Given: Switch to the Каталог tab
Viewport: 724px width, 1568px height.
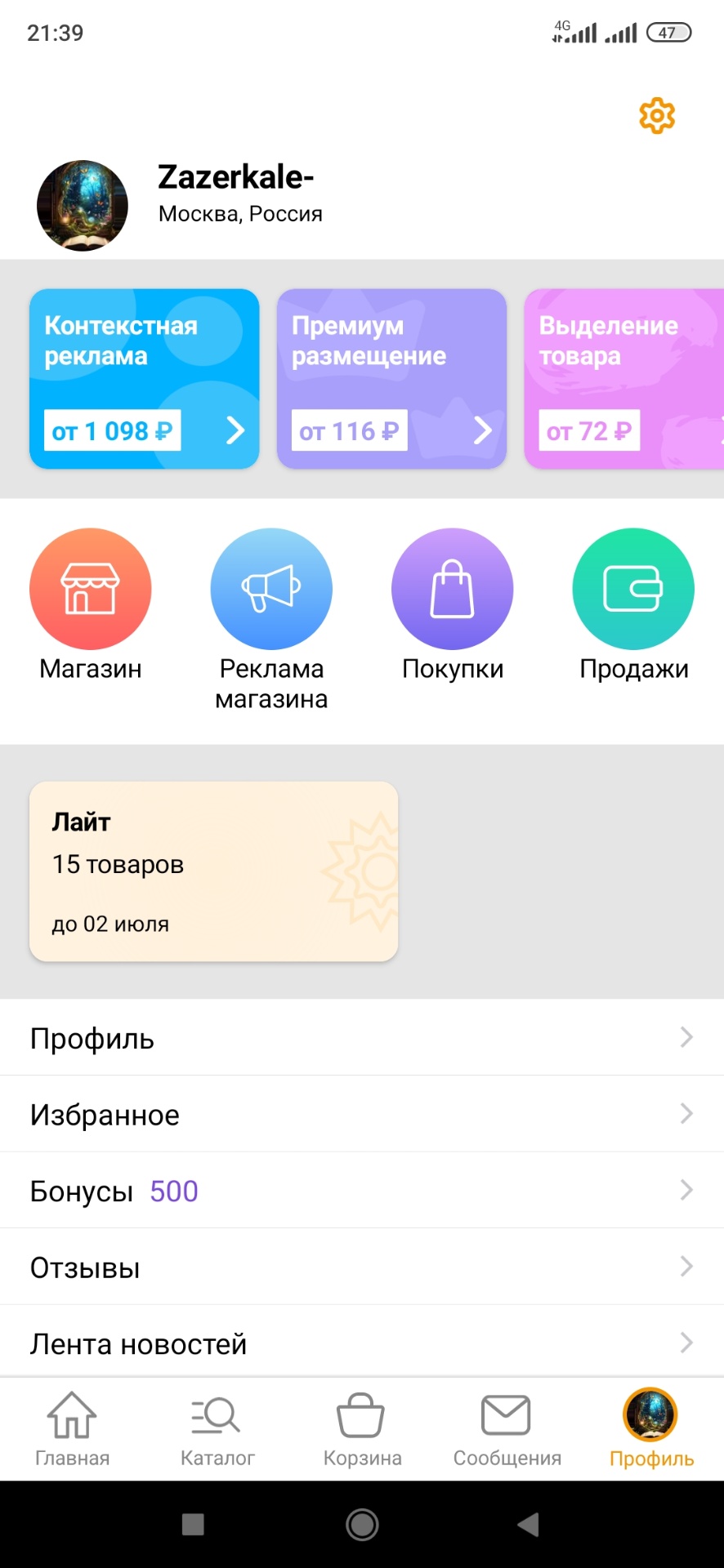Looking at the screenshot, I should 217,1430.
